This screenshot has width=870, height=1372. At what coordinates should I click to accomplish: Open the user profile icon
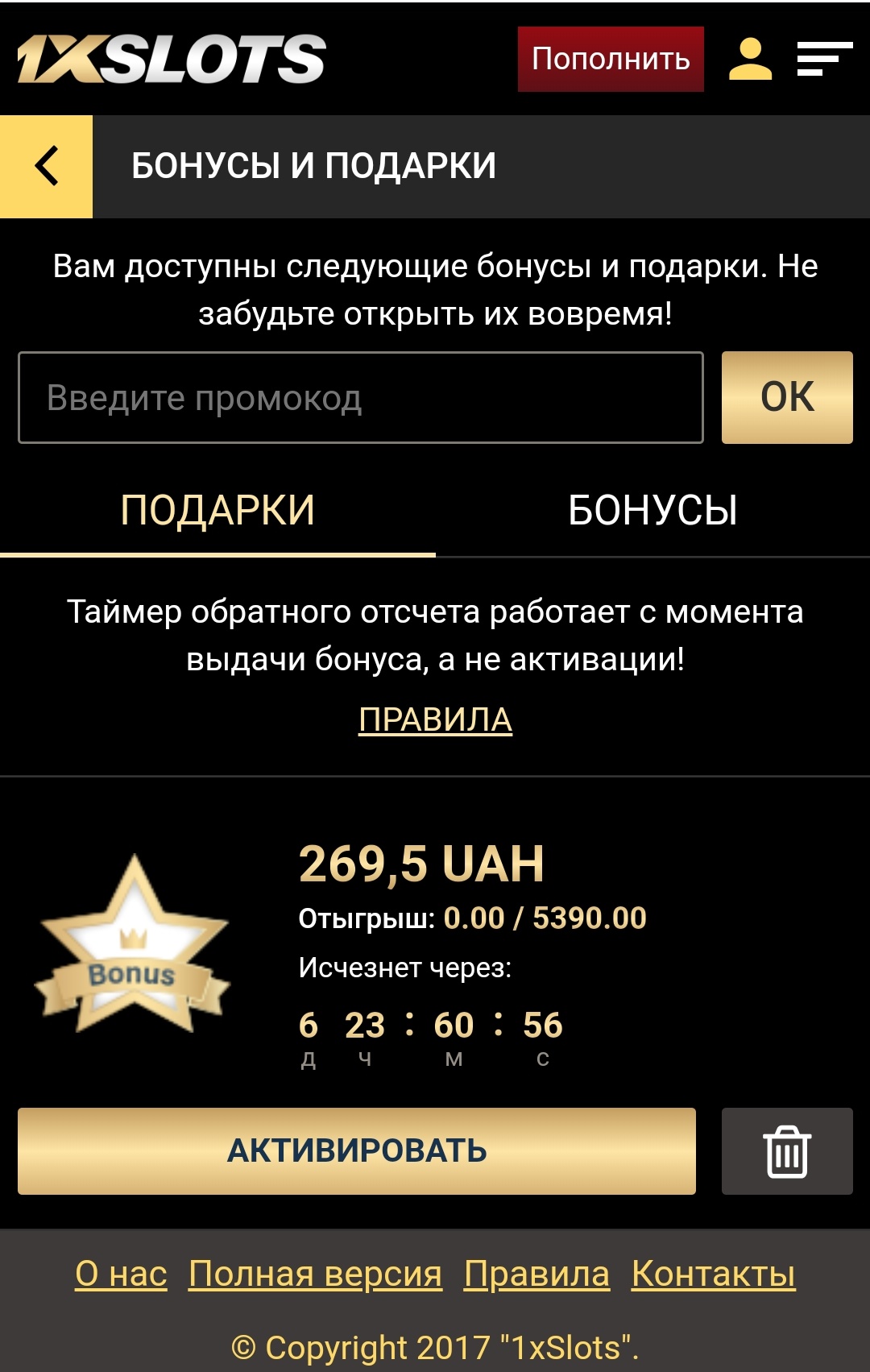click(750, 59)
